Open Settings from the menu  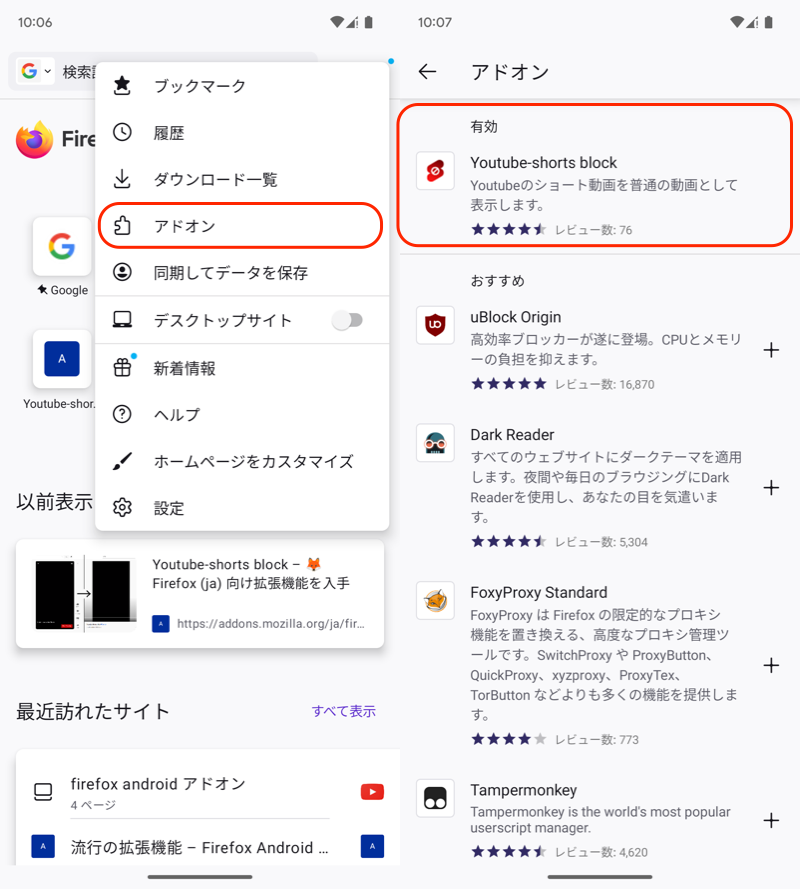168,508
